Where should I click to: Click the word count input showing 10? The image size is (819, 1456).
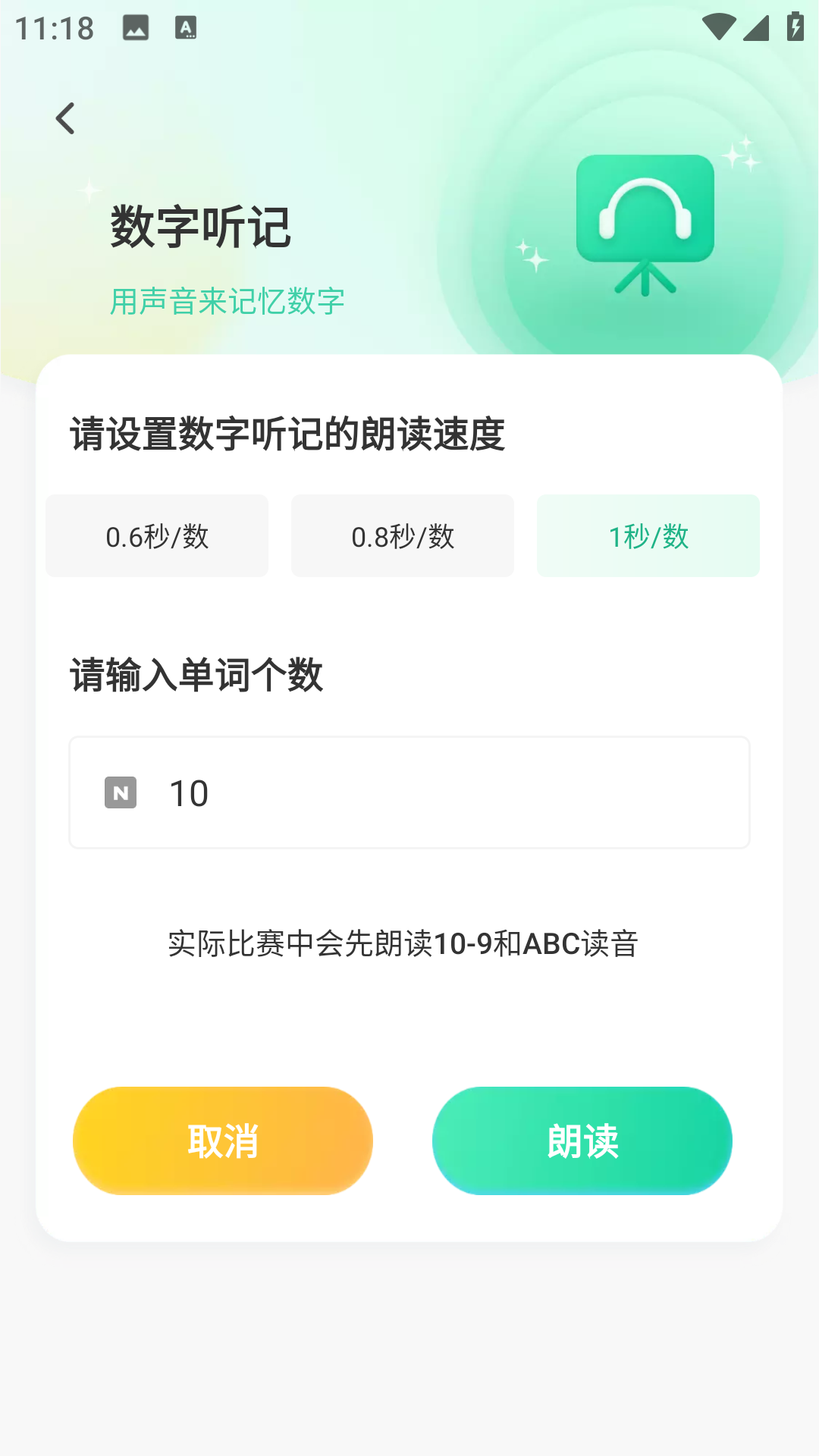click(409, 791)
